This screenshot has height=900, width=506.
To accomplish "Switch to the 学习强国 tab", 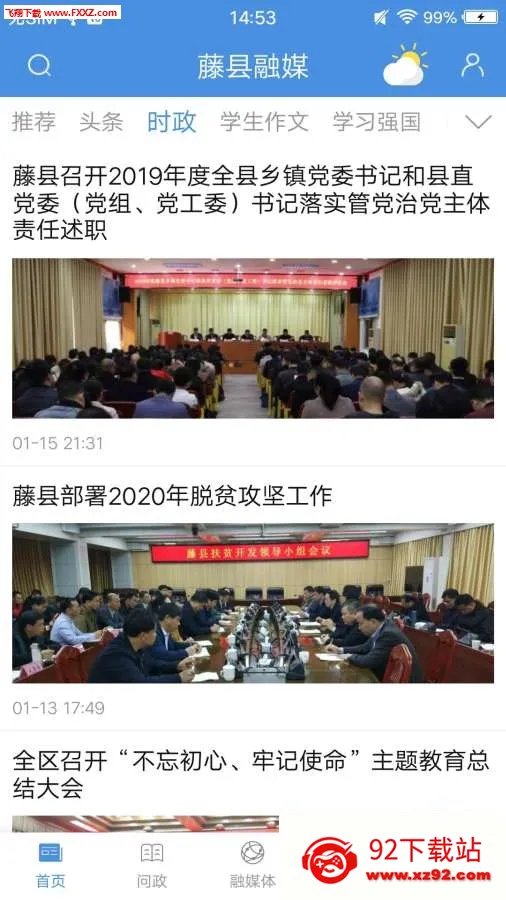I will pos(377,122).
